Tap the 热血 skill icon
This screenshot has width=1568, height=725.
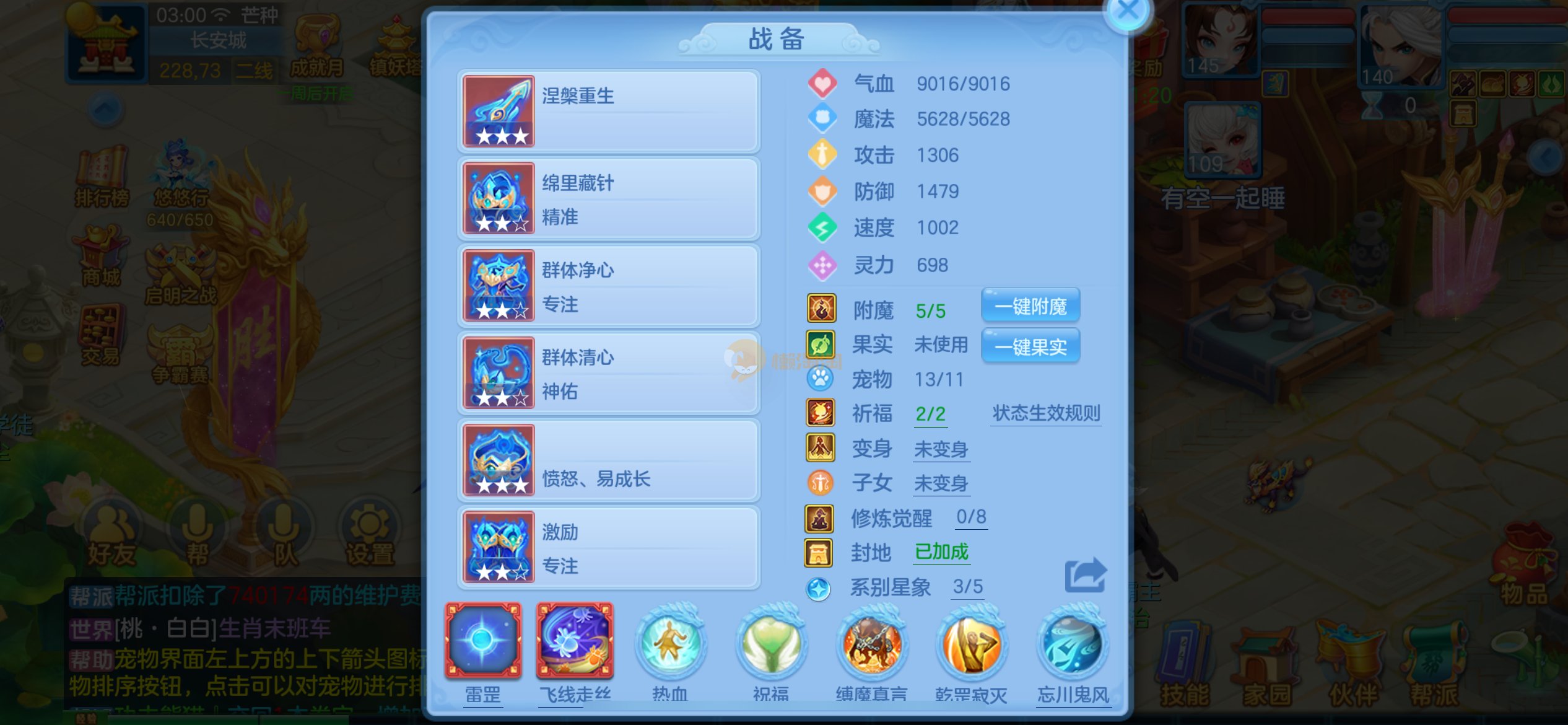coord(669,644)
